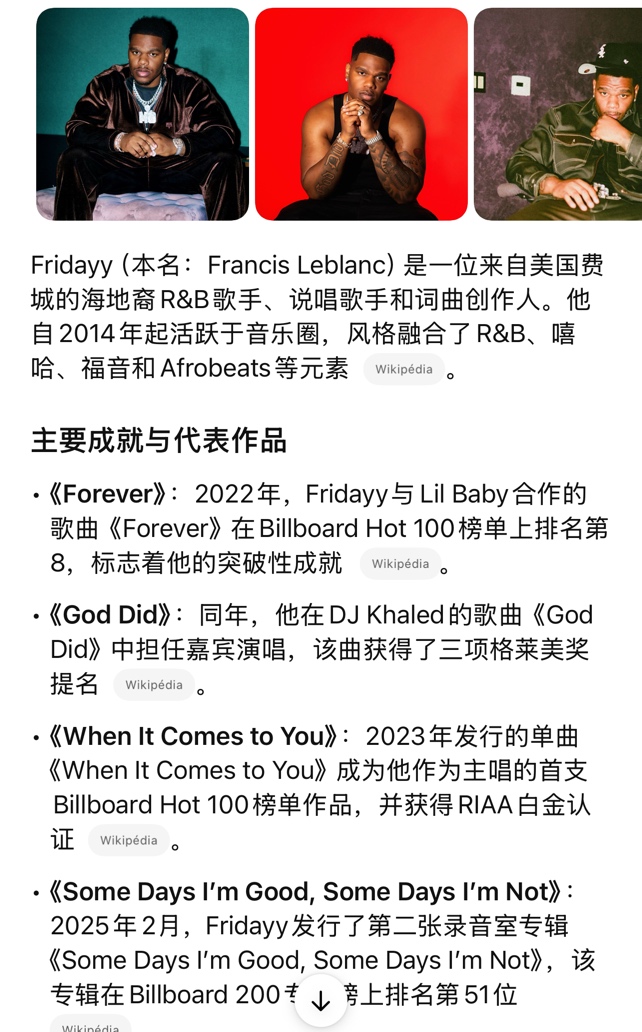
Task: Open the red-background photo of Fridayy
Action: click(361, 114)
